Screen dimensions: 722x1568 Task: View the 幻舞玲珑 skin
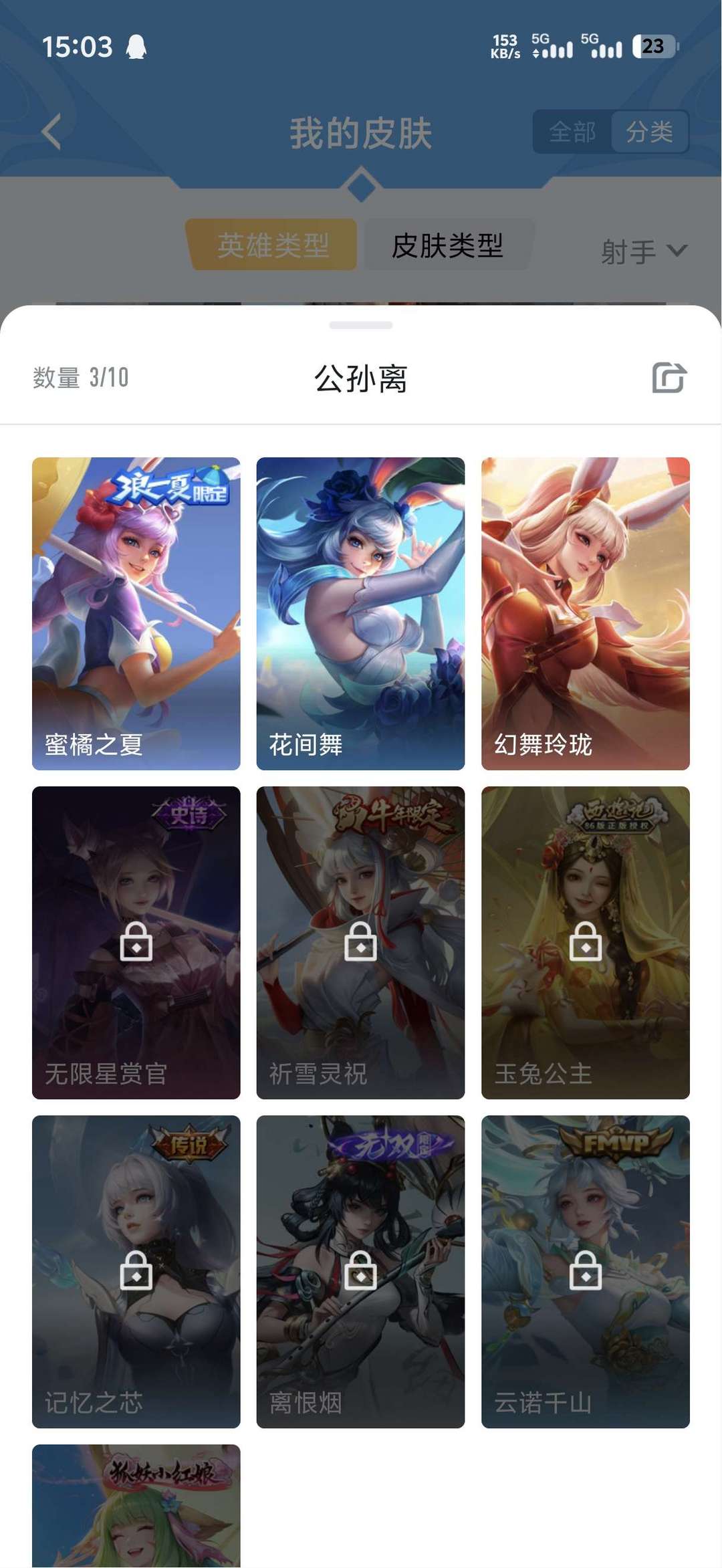(x=585, y=613)
